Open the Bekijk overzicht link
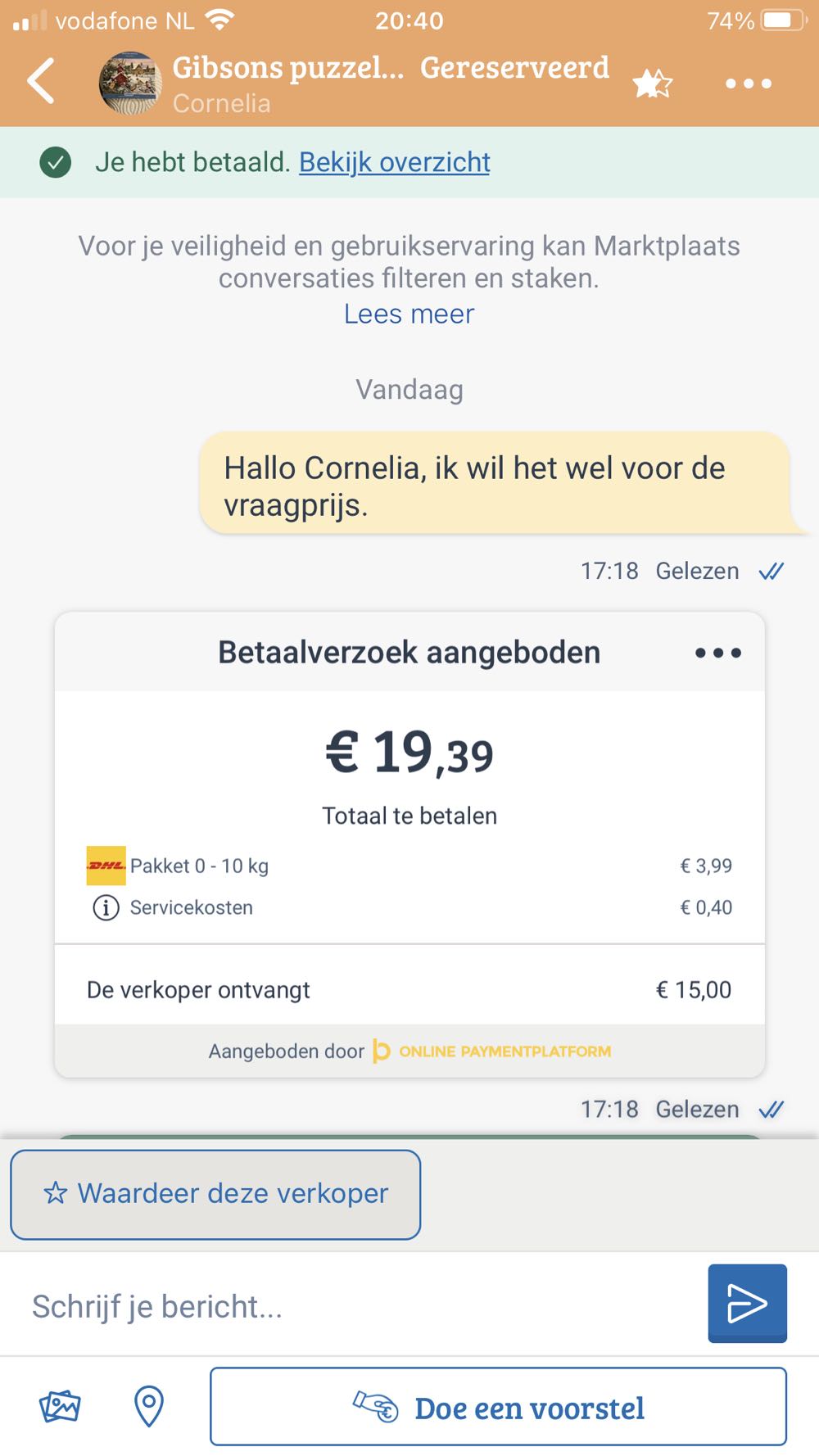Image resolution: width=819 pixels, height=1456 pixels. click(x=394, y=162)
